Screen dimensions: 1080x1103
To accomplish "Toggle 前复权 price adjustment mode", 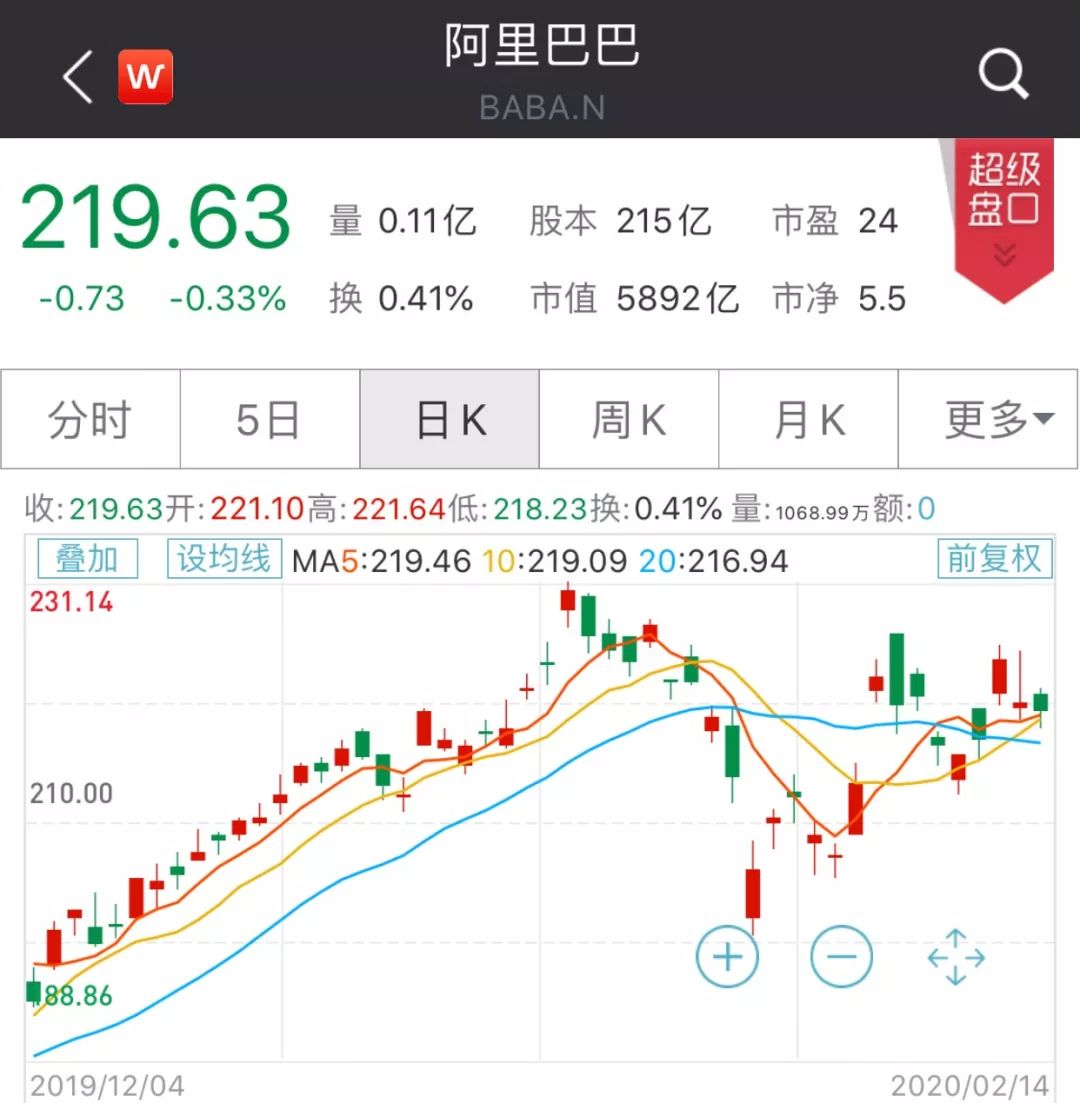I will (994, 558).
